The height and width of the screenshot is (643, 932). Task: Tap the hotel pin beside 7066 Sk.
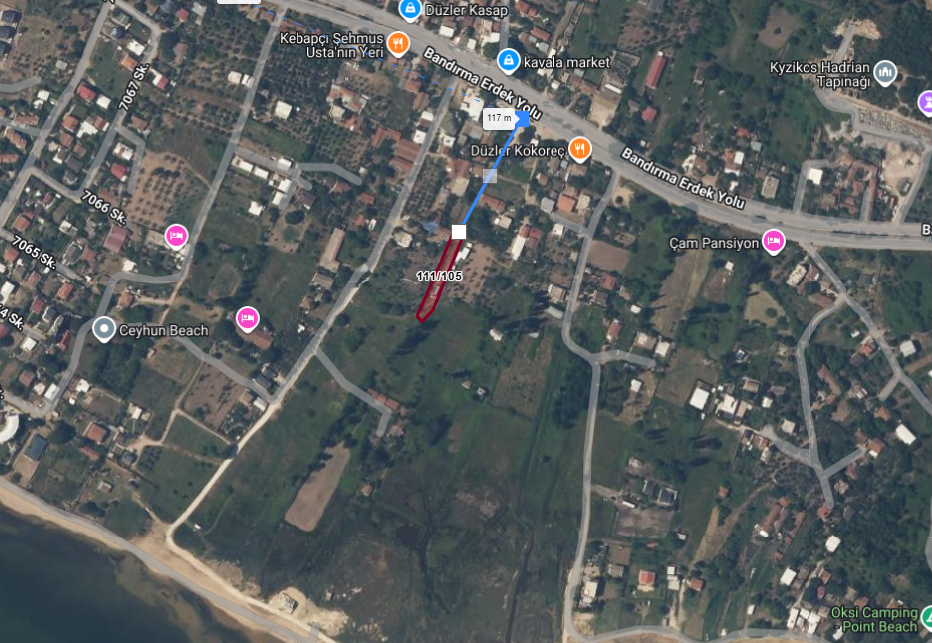tap(176, 236)
